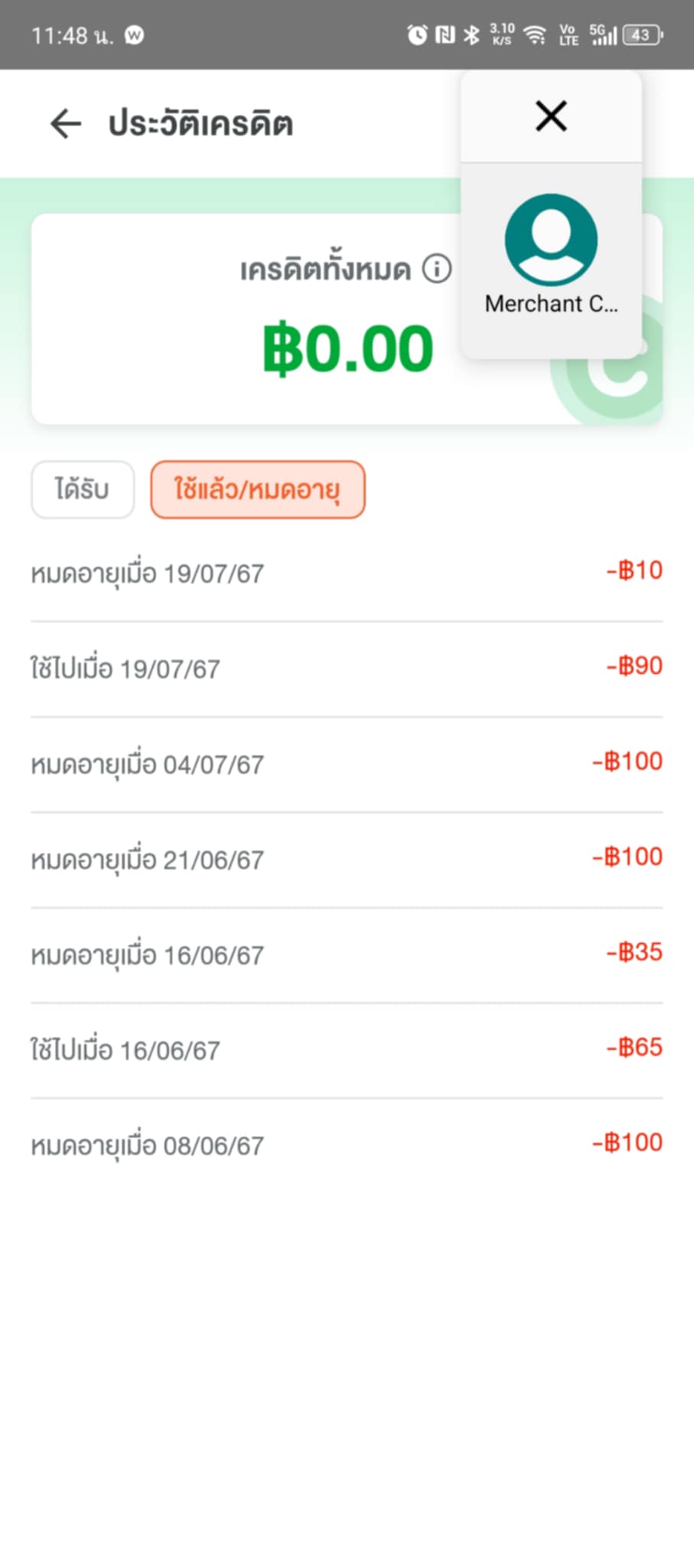Switch to the ได้รับ tab
Screen dimensions: 694x1568
83,489
